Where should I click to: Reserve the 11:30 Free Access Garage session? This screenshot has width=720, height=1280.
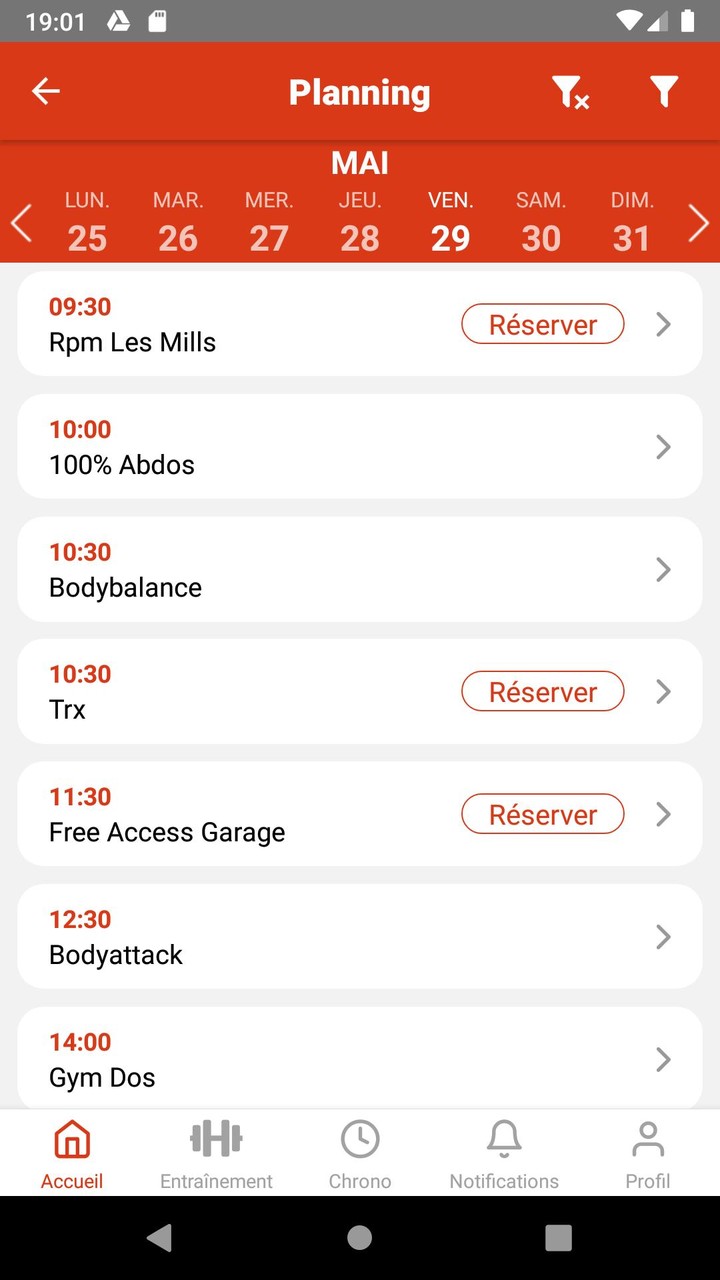(x=542, y=814)
